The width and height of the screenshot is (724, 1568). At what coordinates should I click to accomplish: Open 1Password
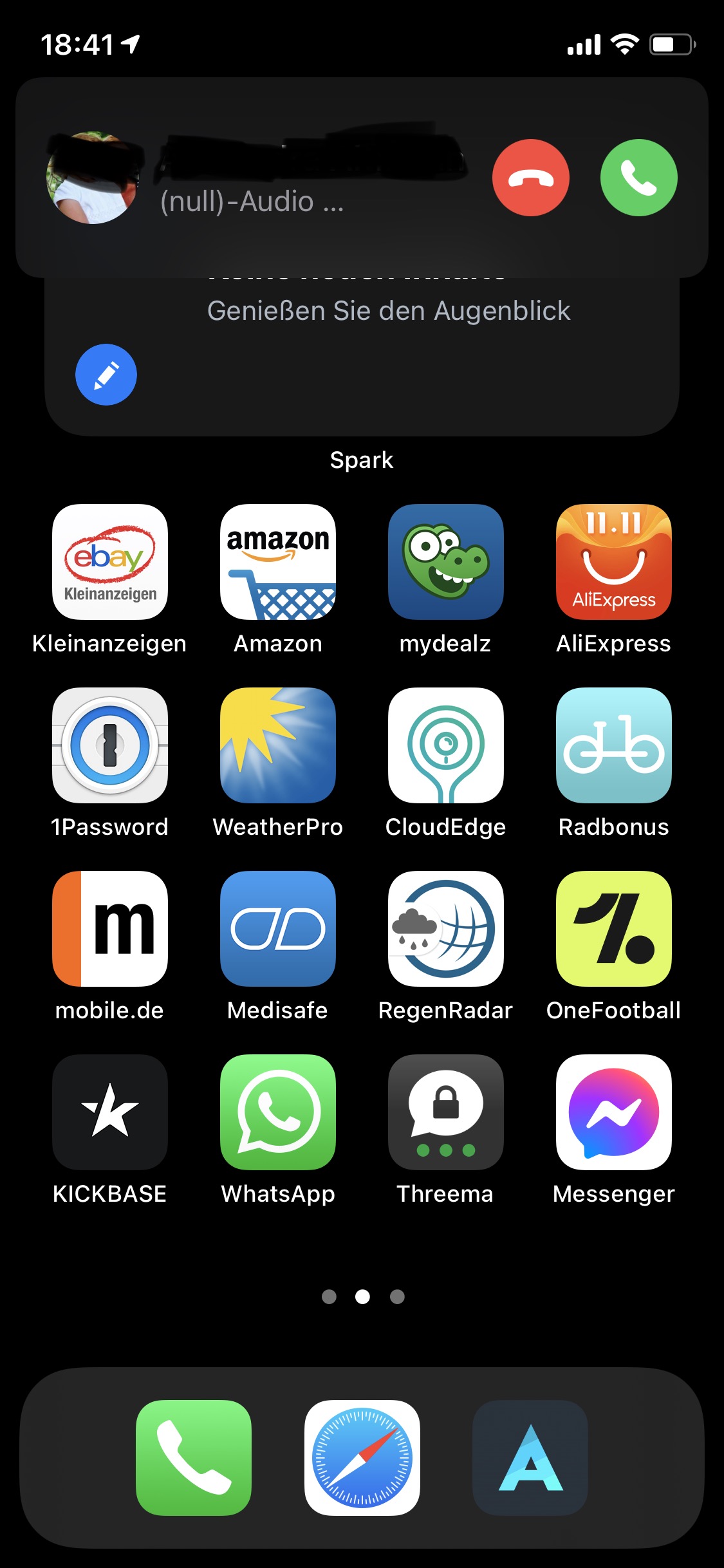110,745
